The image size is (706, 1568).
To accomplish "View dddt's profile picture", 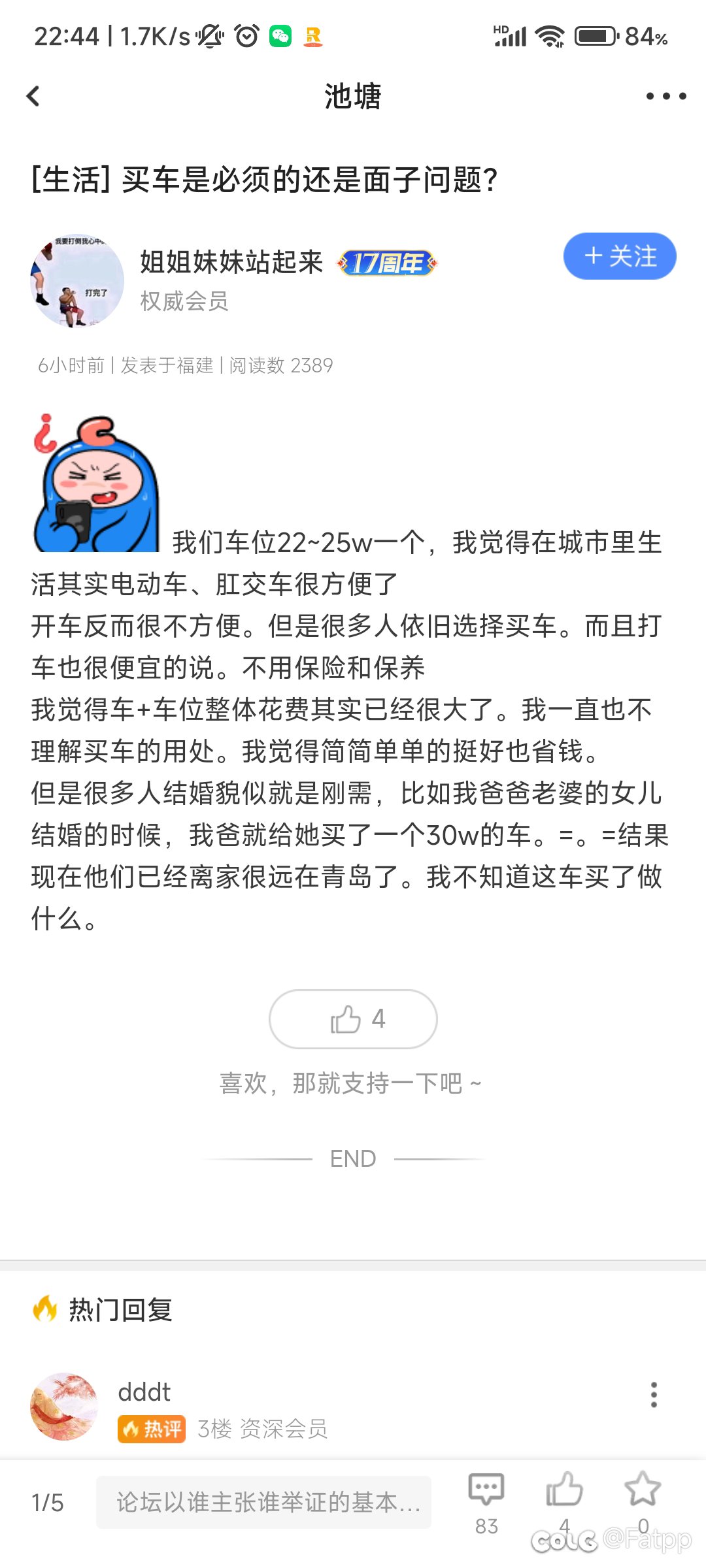I will (x=63, y=1407).
